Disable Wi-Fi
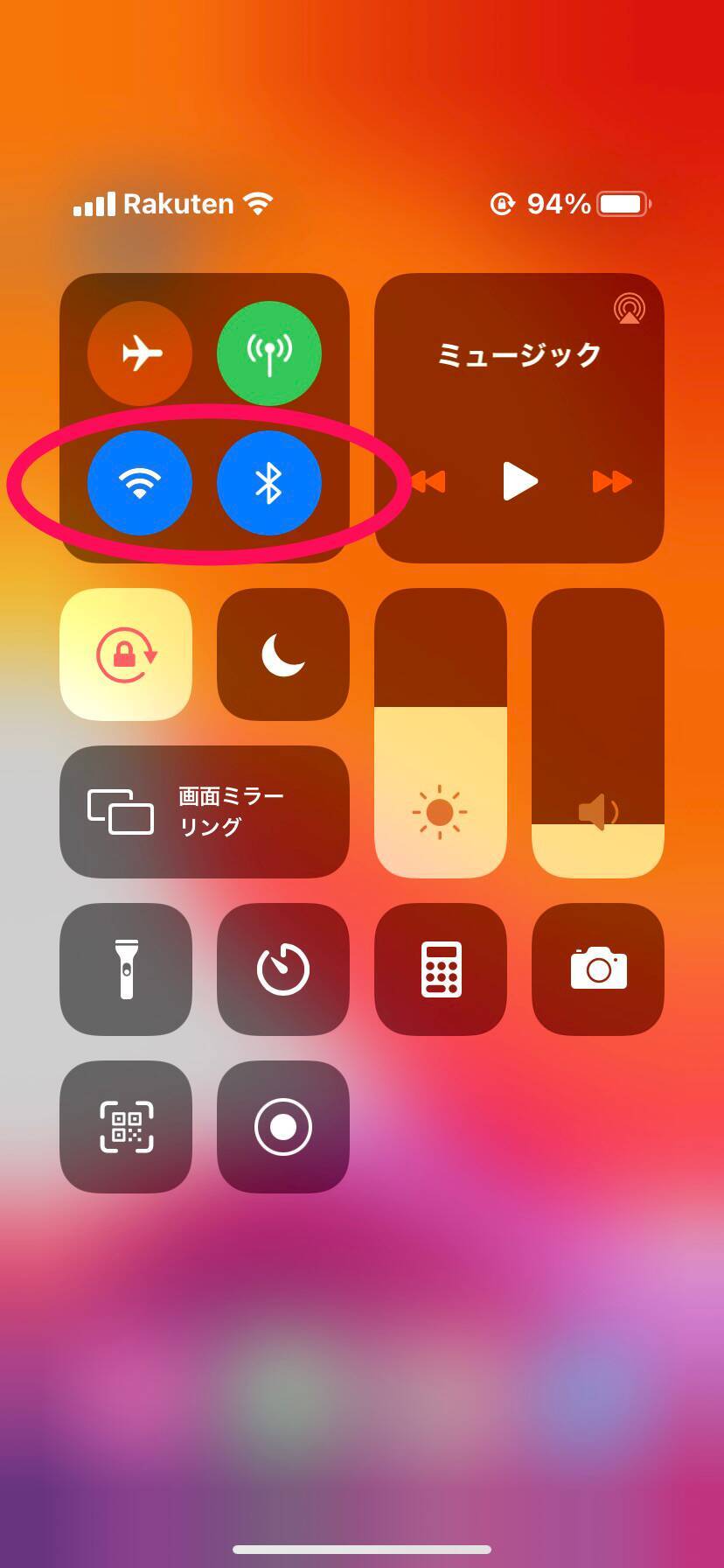The width and height of the screenshot is (724, 1568). 140,483
